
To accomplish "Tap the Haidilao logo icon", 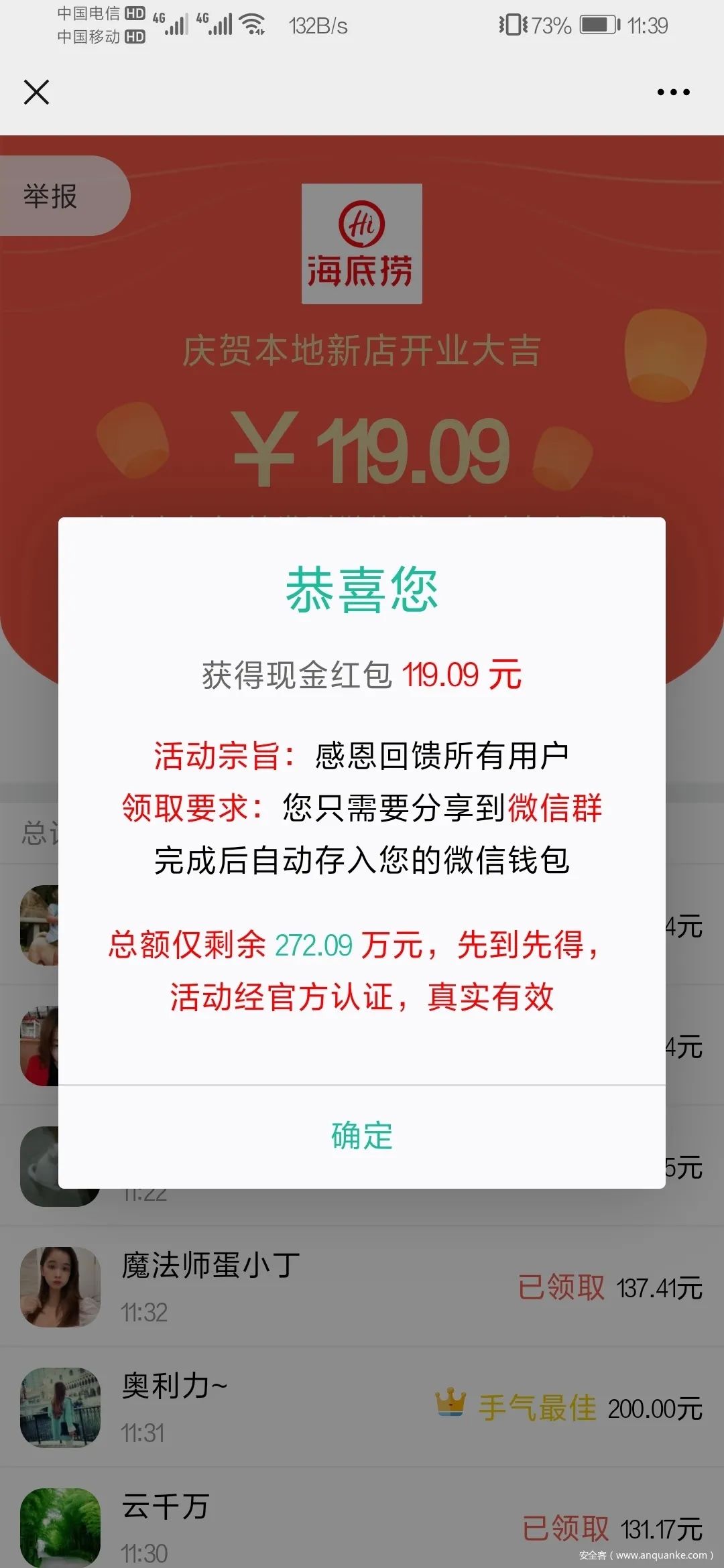I will (x=362, y=245).
